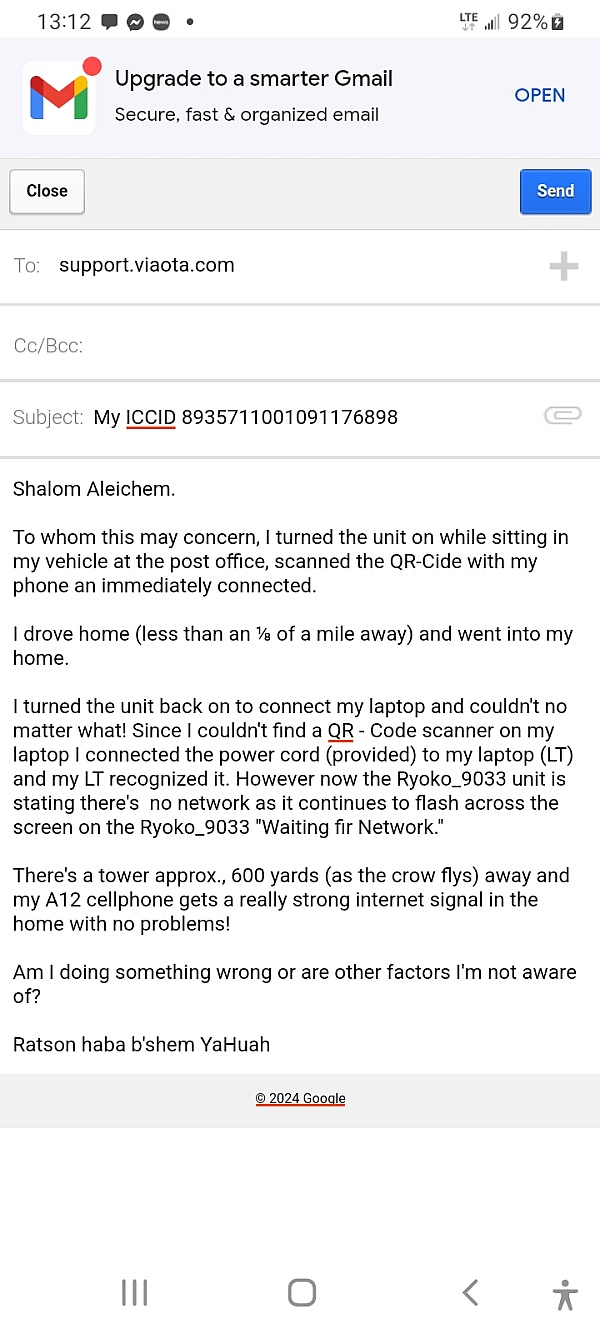
Task: Open recent apps from navigation bar
Action: [134, 1293]
